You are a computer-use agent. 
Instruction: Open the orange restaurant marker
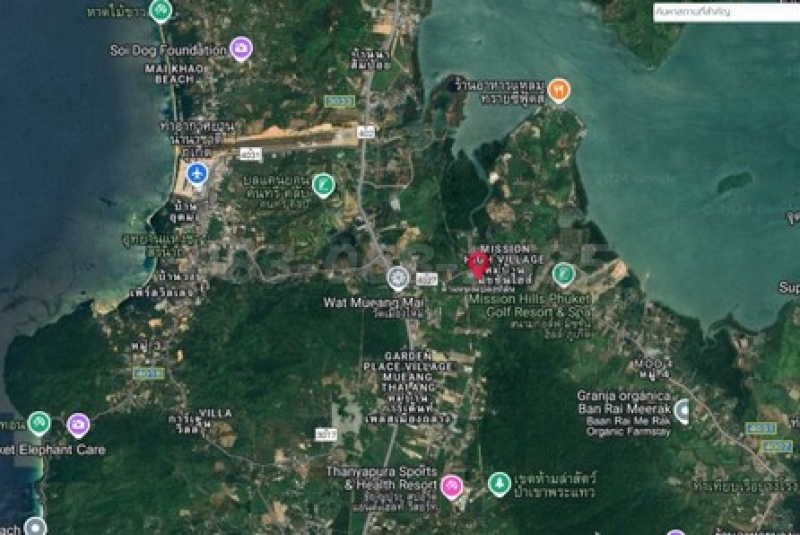pyautogui.click(x=559, y=90)
